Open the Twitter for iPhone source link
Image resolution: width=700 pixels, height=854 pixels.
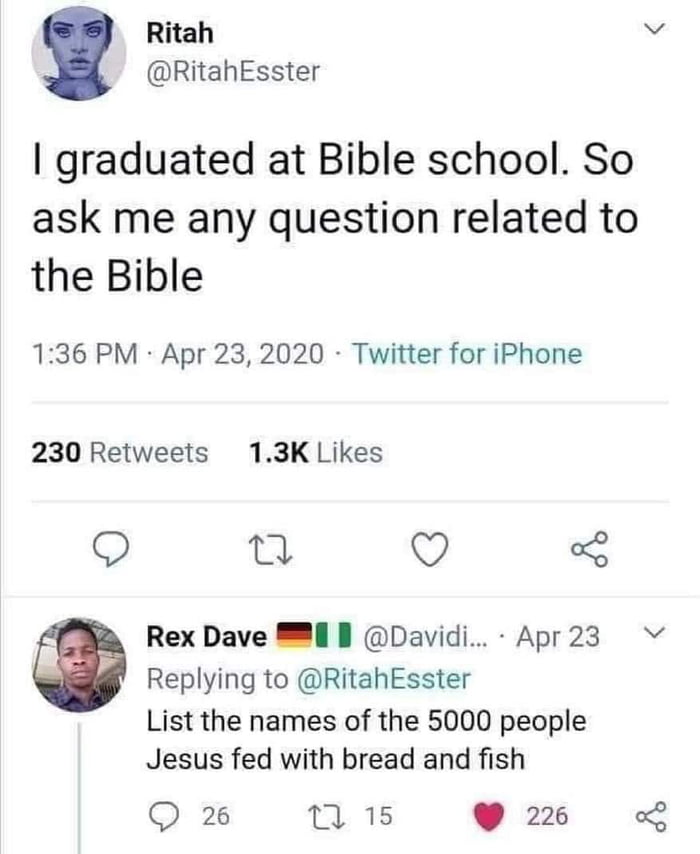click(467, 353)
